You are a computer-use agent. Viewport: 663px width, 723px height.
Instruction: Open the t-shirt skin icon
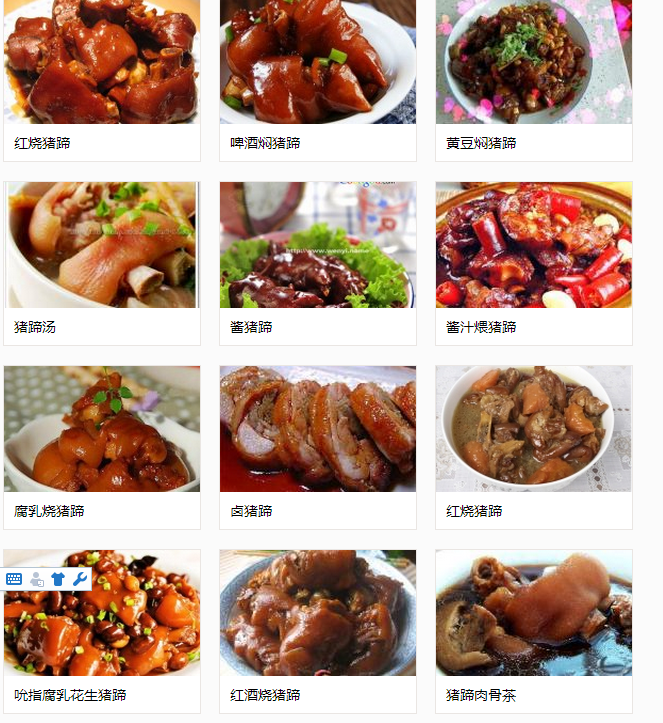[57, 579]
